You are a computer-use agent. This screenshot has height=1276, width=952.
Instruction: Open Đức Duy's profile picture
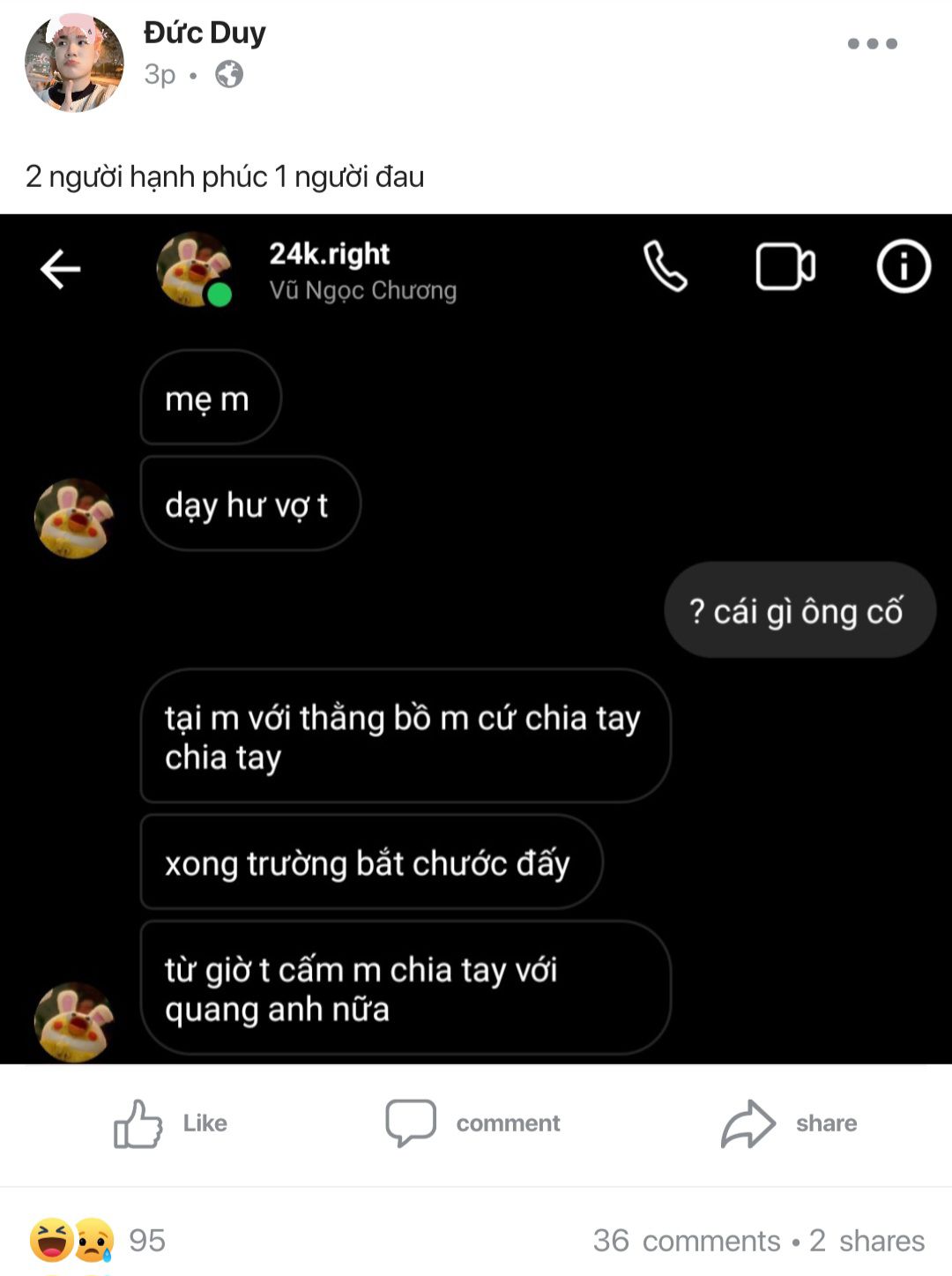click(x=74, y=63)
